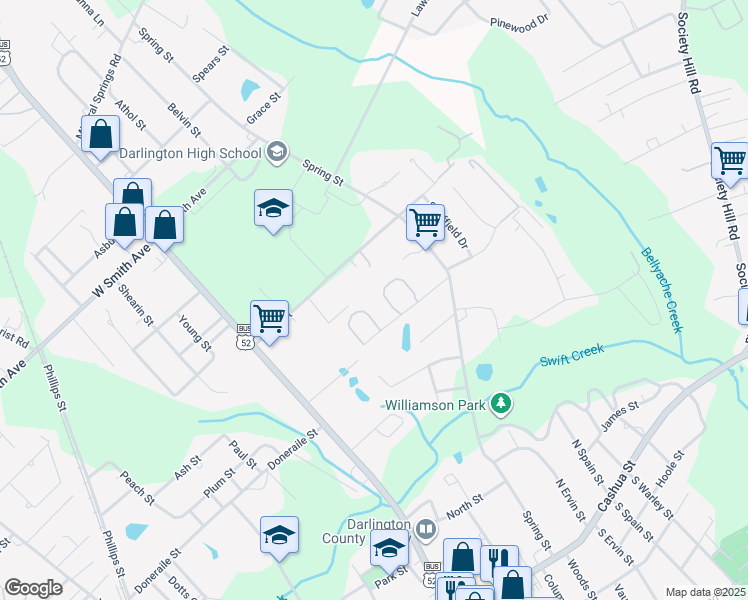Select the graduation cap marker near Park St
This screenshot has width=748, height=600.
[389, 548]
